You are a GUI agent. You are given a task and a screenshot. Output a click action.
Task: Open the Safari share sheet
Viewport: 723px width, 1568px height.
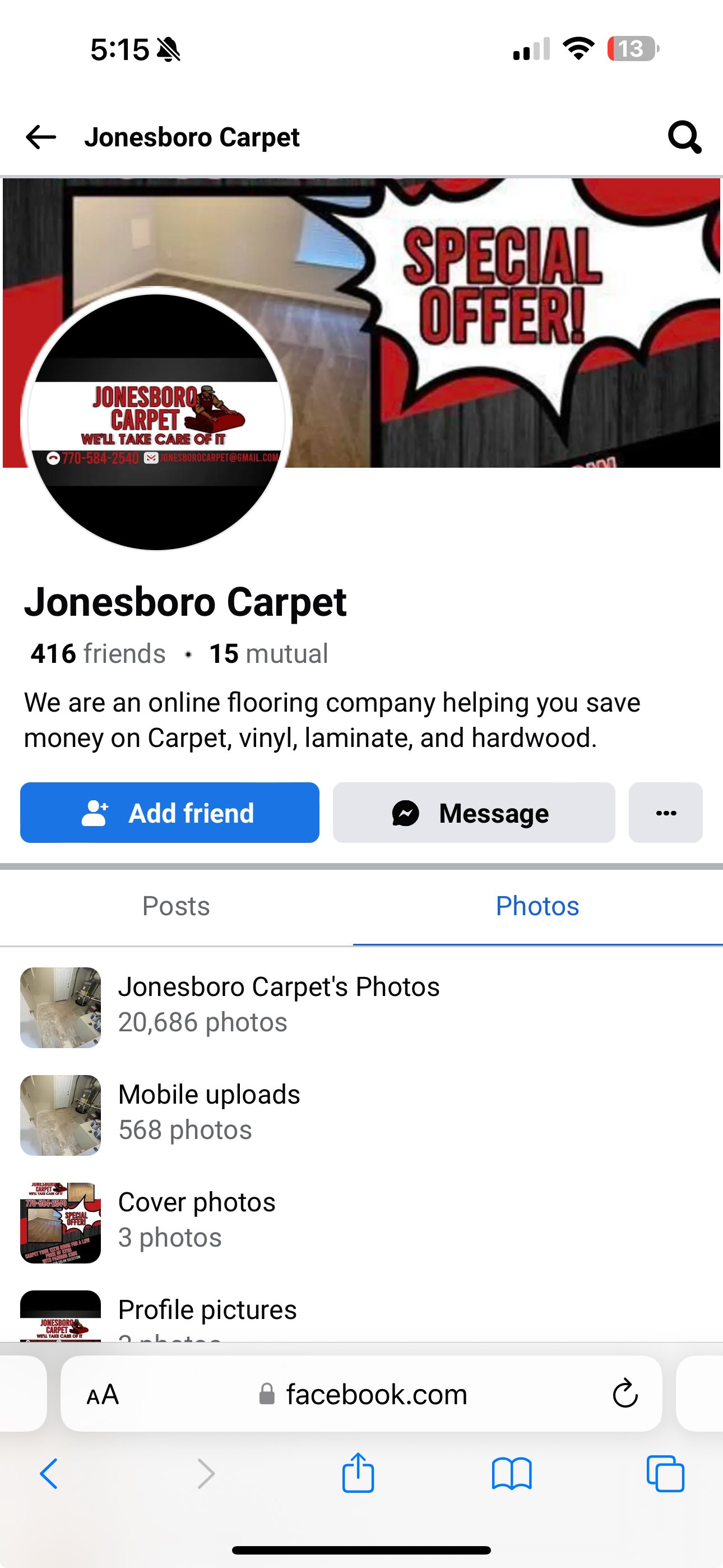coord(358,1474)
